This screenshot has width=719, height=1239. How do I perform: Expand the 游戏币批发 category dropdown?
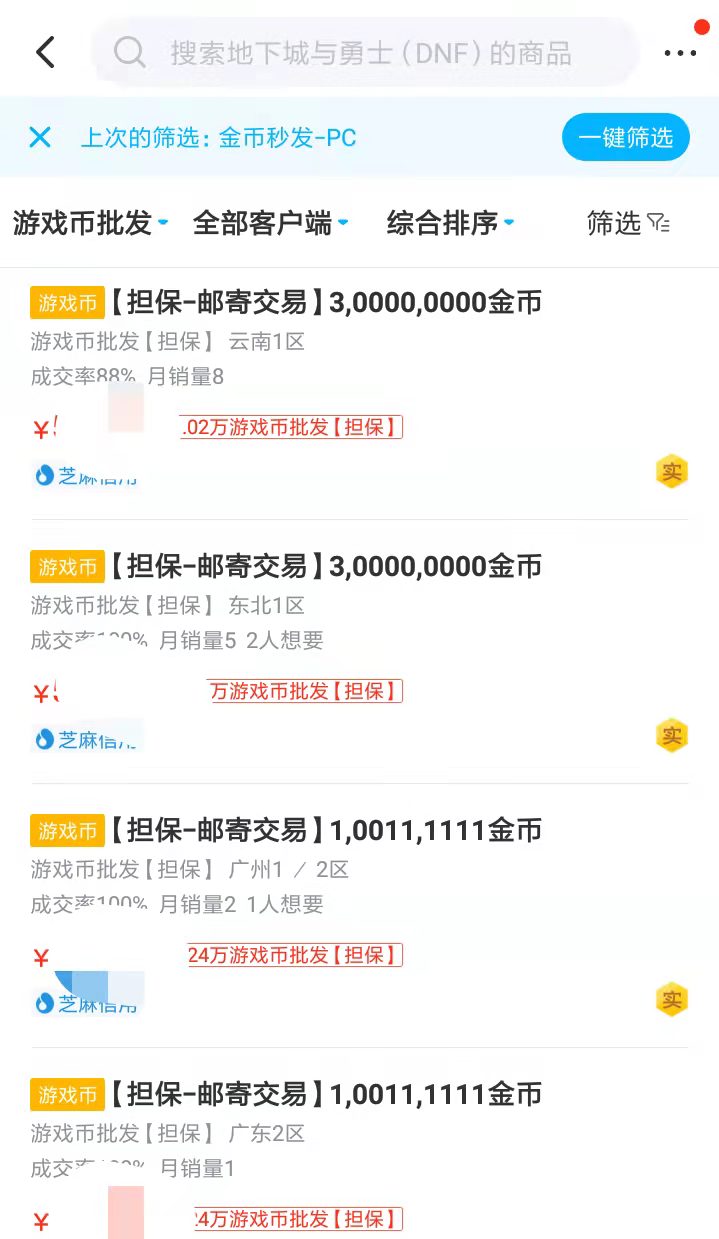coord(90,223)
